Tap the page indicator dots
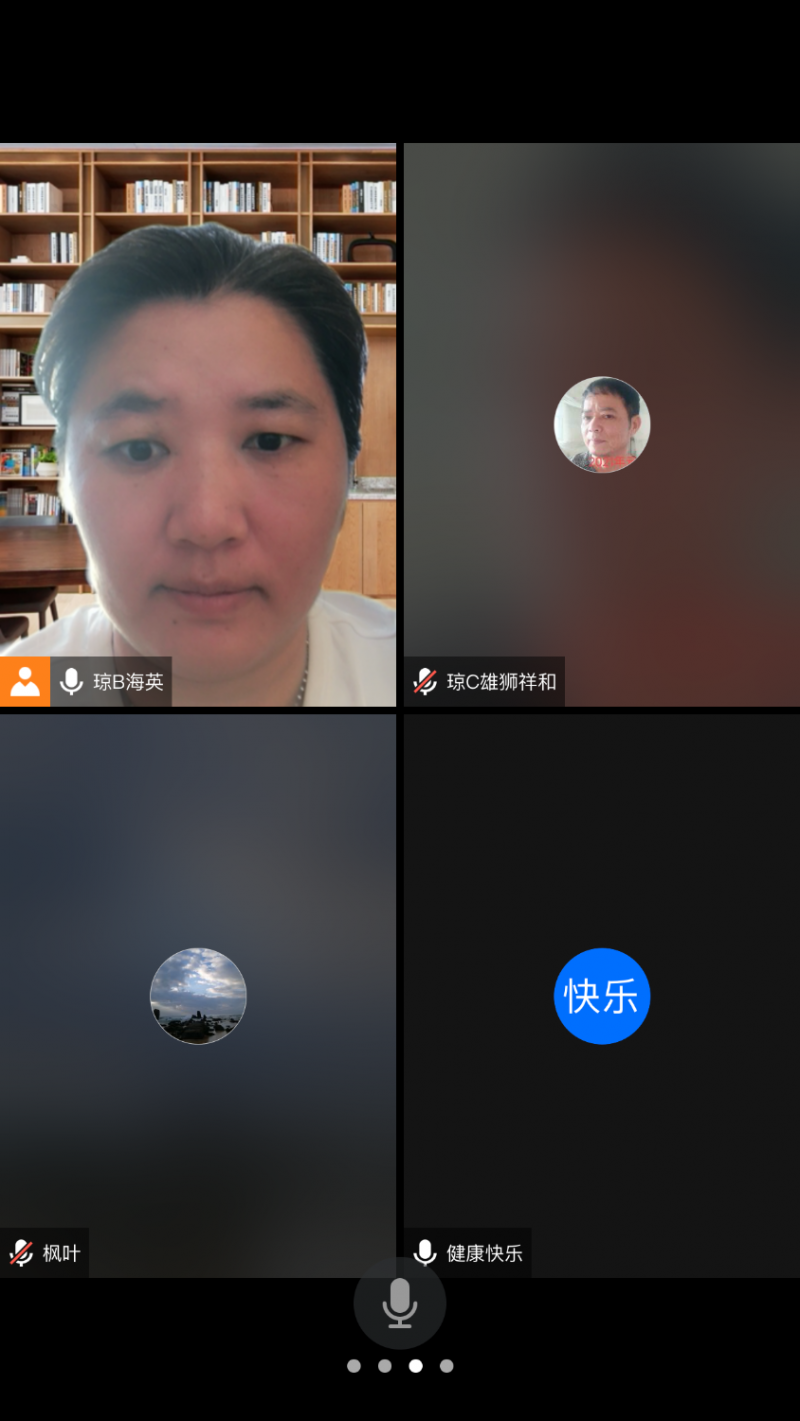Screen dimensions: 800x1421 (400, 1366)
